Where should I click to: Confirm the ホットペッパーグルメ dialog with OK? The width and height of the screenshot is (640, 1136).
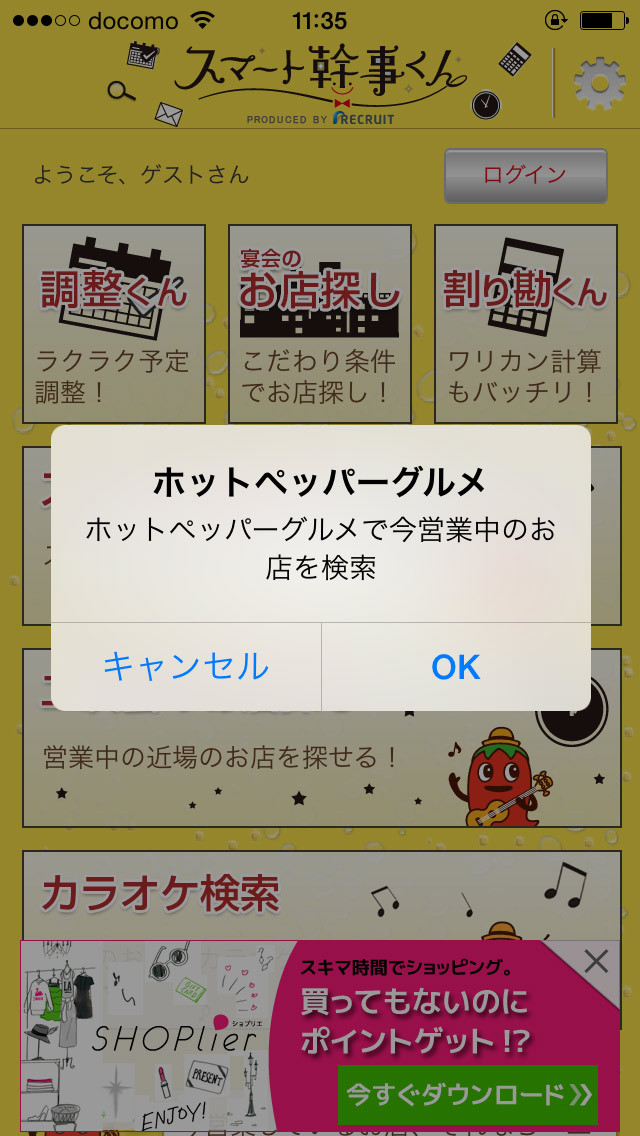click(456, 667)
